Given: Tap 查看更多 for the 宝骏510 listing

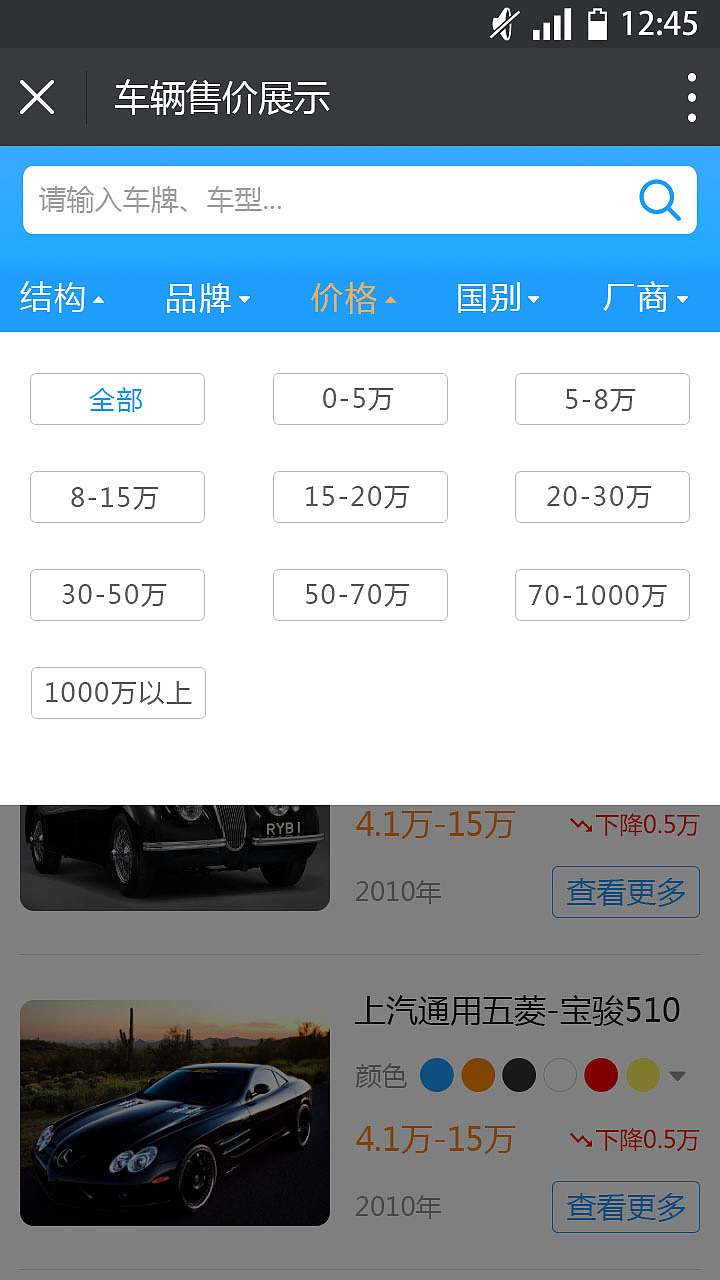Looking at the screenshot, I should click(x=626, y=1207).
